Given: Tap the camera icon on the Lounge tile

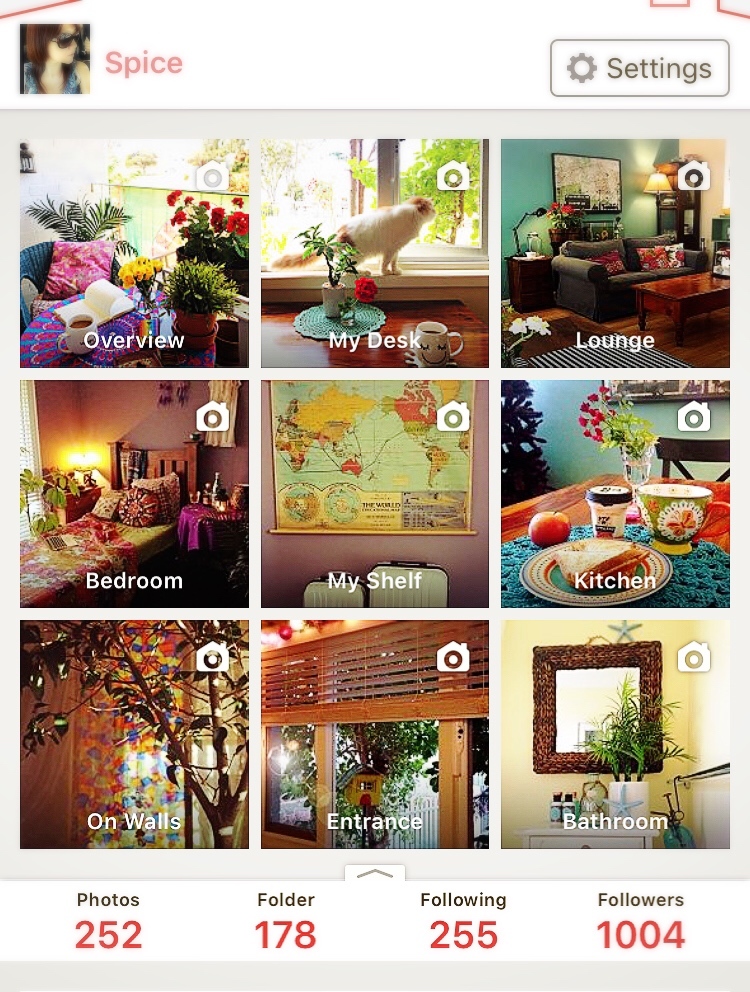Looking at the screenshot, I should (693, 177).
